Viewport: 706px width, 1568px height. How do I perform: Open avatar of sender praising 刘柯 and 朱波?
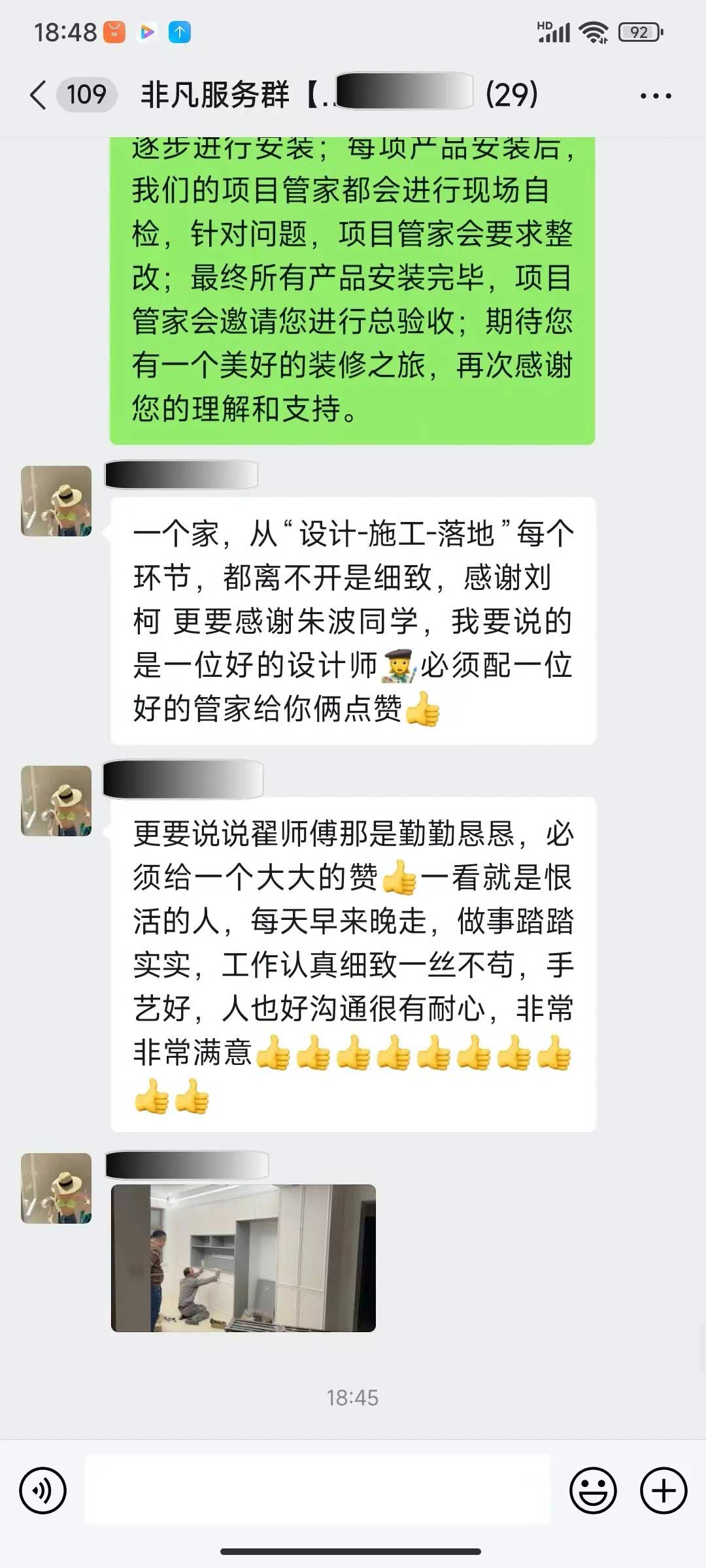56,501
